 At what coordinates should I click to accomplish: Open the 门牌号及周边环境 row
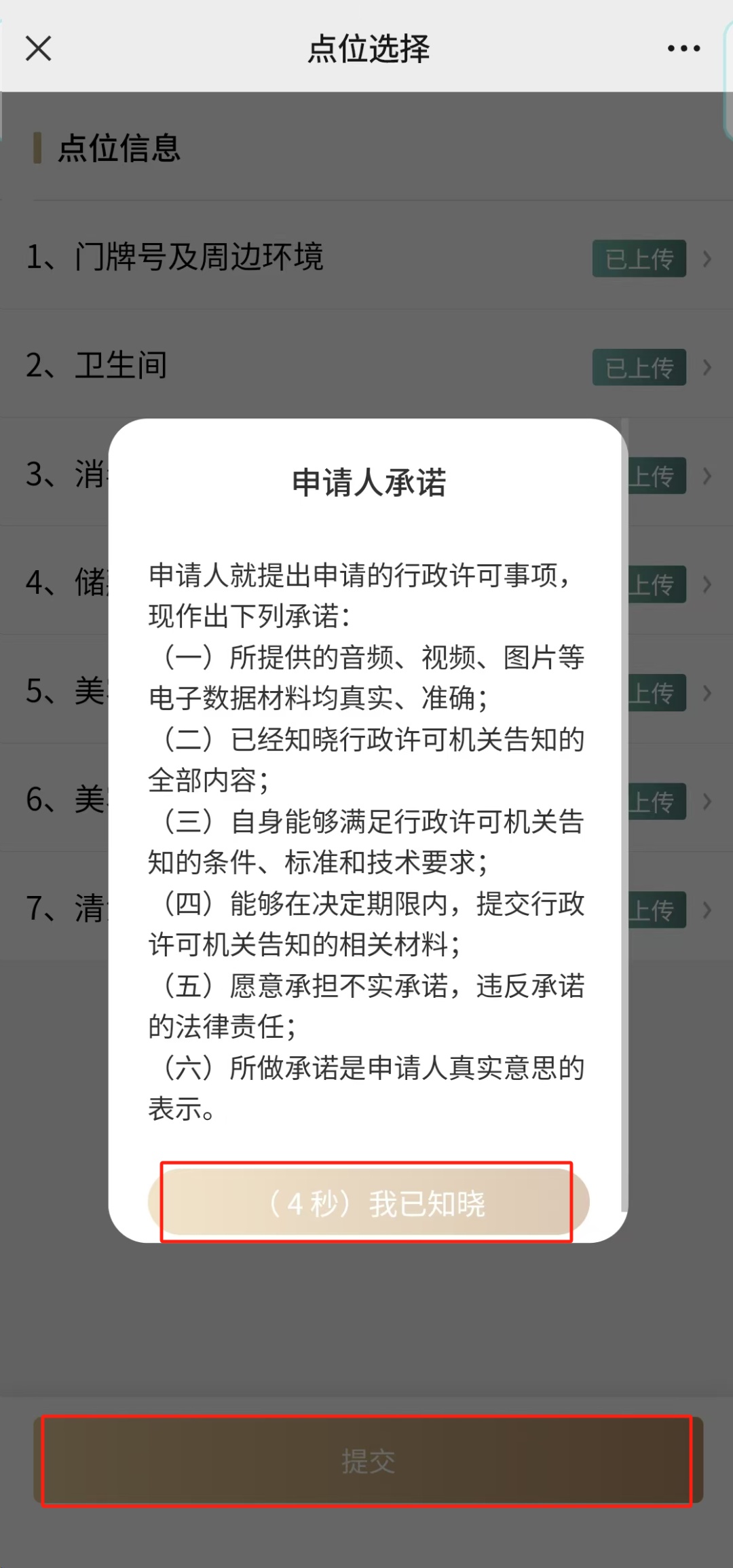click(366, 257)
